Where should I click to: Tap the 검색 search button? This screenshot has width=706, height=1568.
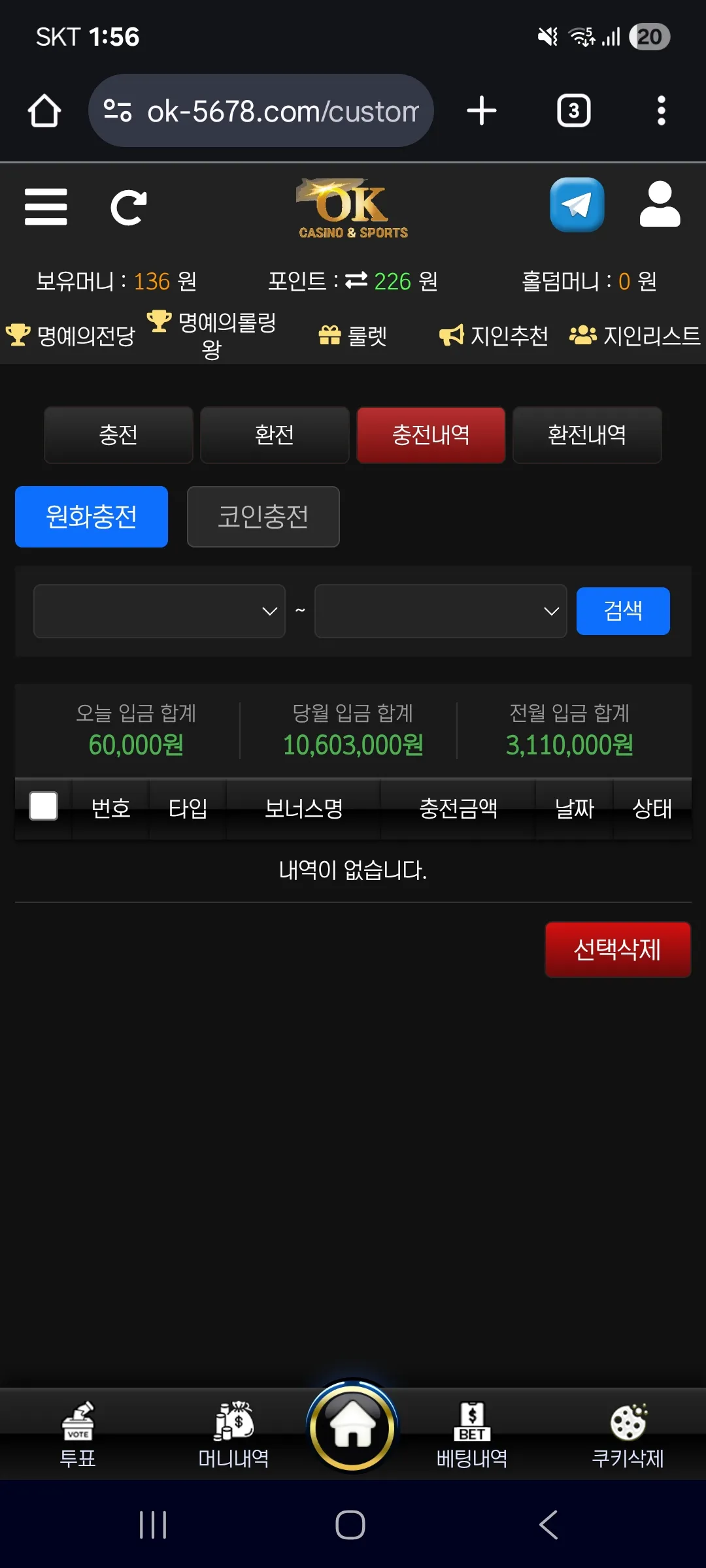(623, 611)
